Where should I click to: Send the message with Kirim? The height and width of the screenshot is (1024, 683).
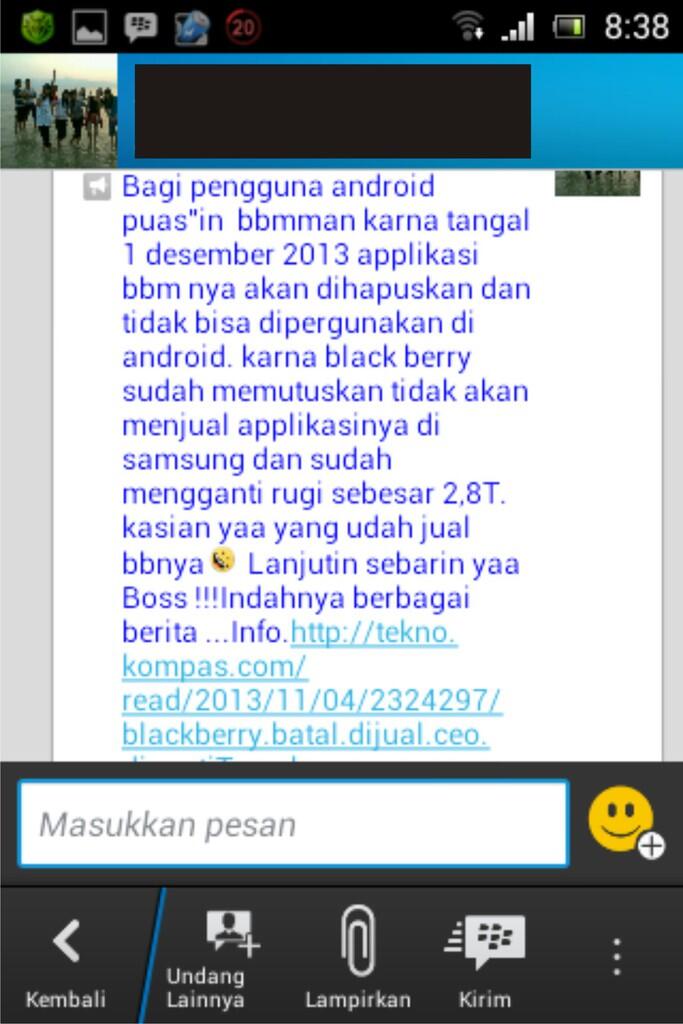click(485, 958)
